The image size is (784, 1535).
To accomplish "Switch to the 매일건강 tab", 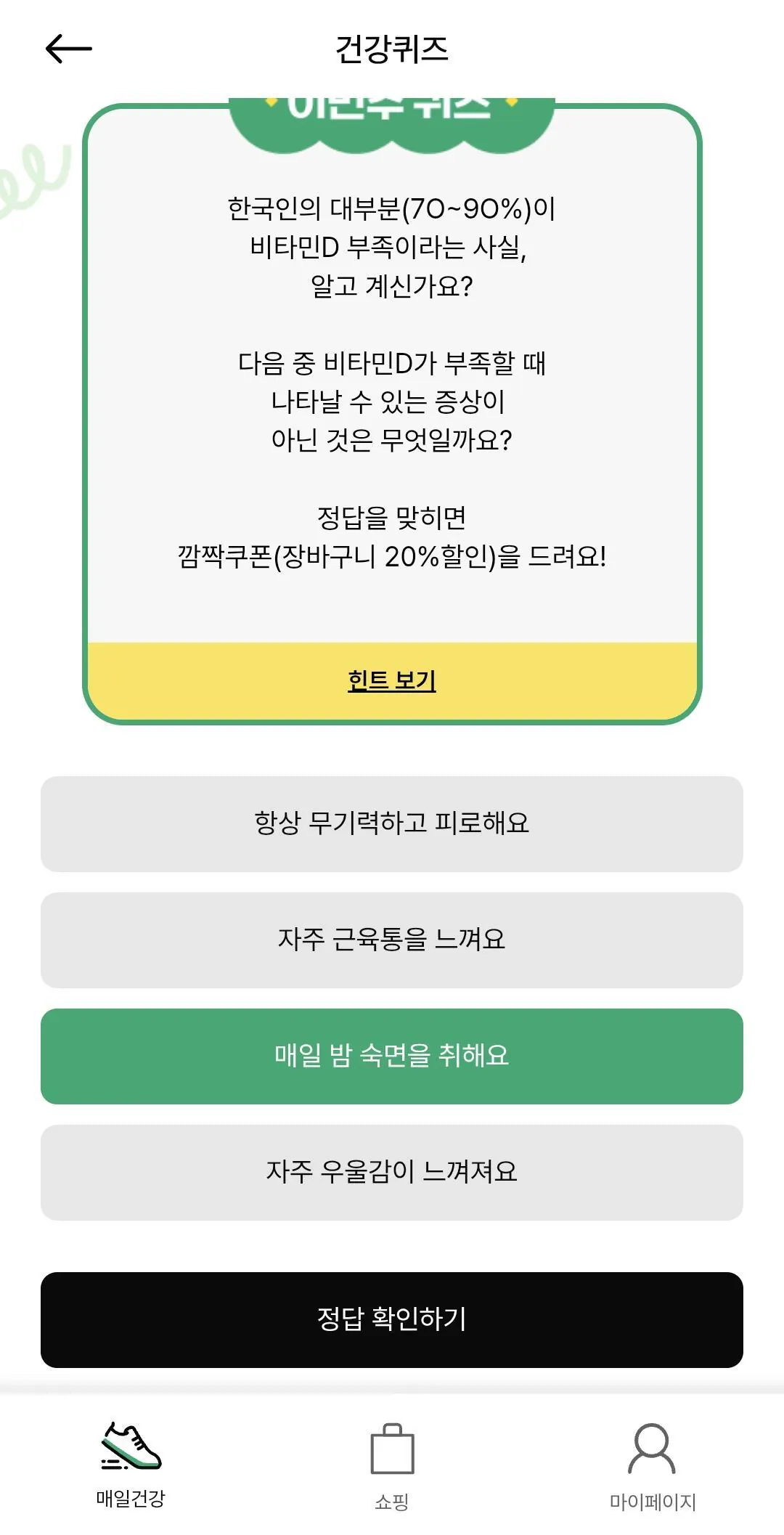I will click(x=131, y=1465).
